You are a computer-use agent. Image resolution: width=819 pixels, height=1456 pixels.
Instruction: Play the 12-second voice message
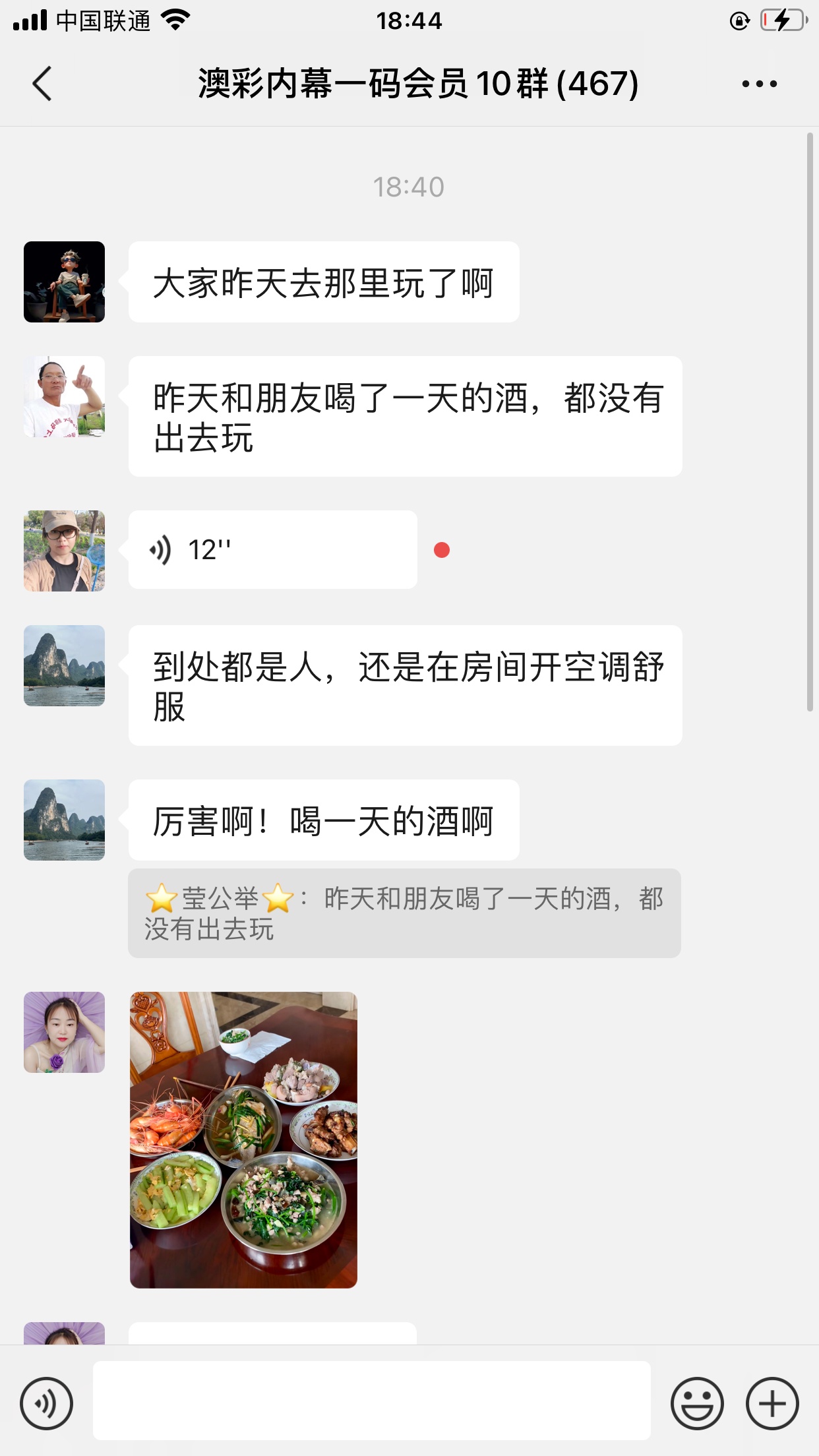272,549
